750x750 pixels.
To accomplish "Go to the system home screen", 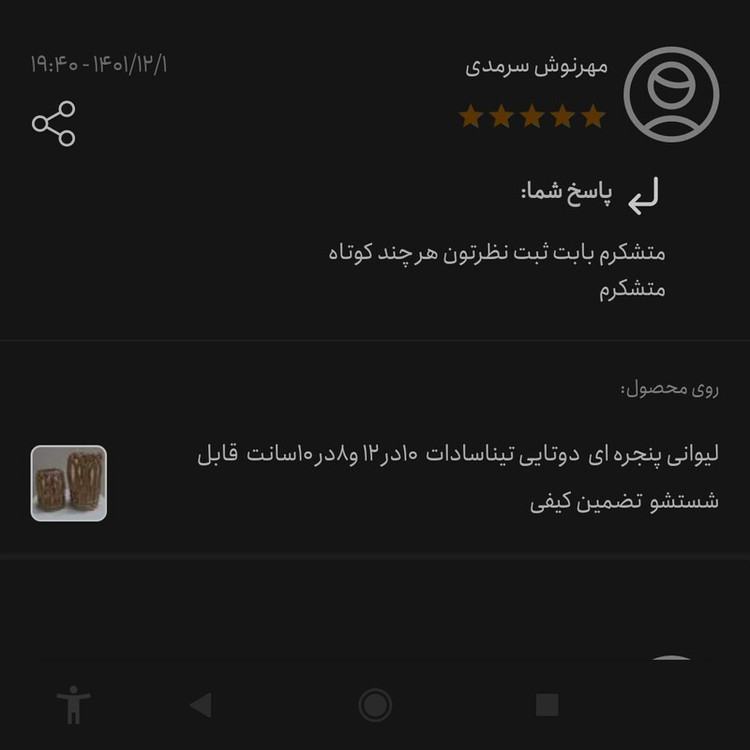I will tap(375, 705).
